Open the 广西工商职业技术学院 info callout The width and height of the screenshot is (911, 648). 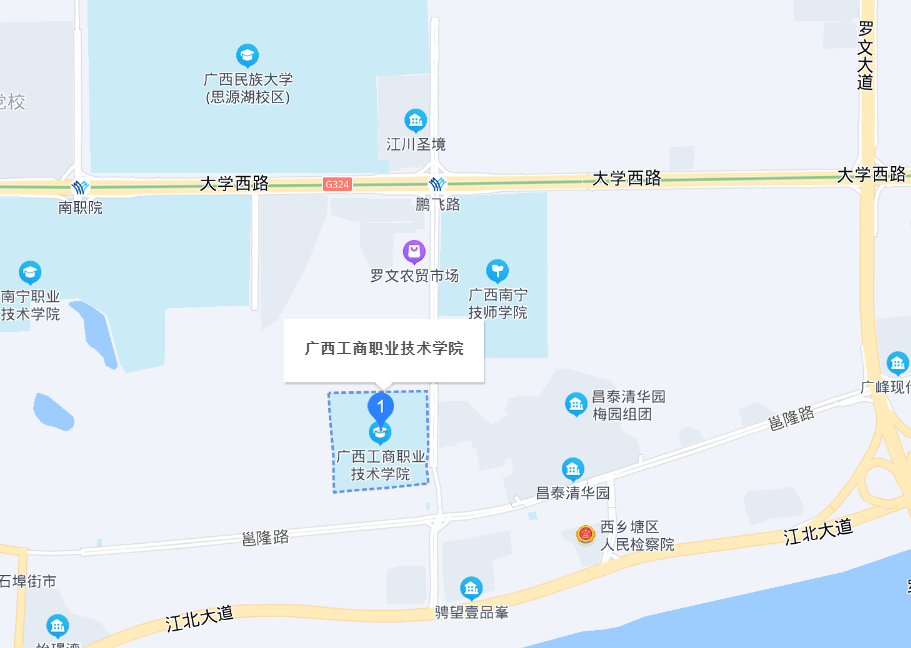coord(384,349)
